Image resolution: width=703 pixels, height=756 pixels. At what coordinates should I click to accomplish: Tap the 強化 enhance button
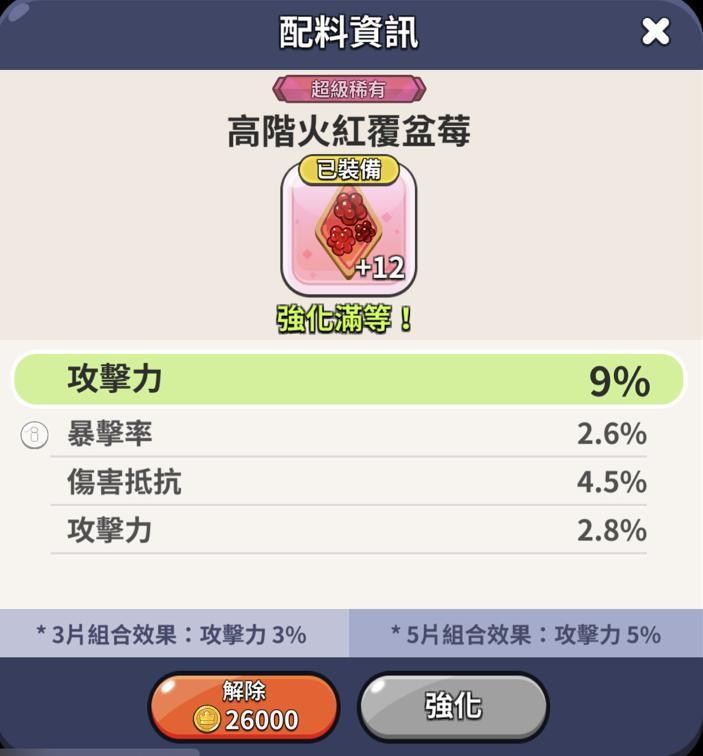tap(453, 706)
